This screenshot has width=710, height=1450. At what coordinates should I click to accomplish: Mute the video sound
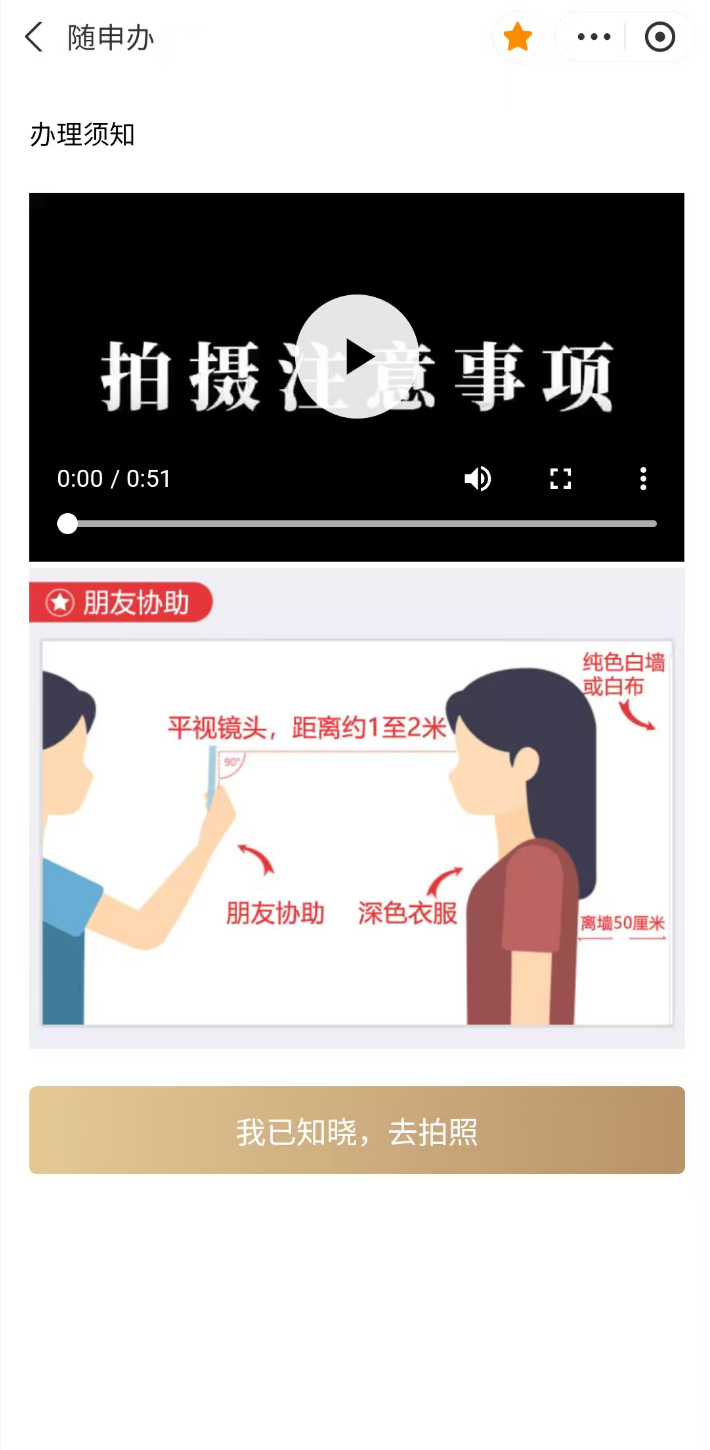pos(478,479)
